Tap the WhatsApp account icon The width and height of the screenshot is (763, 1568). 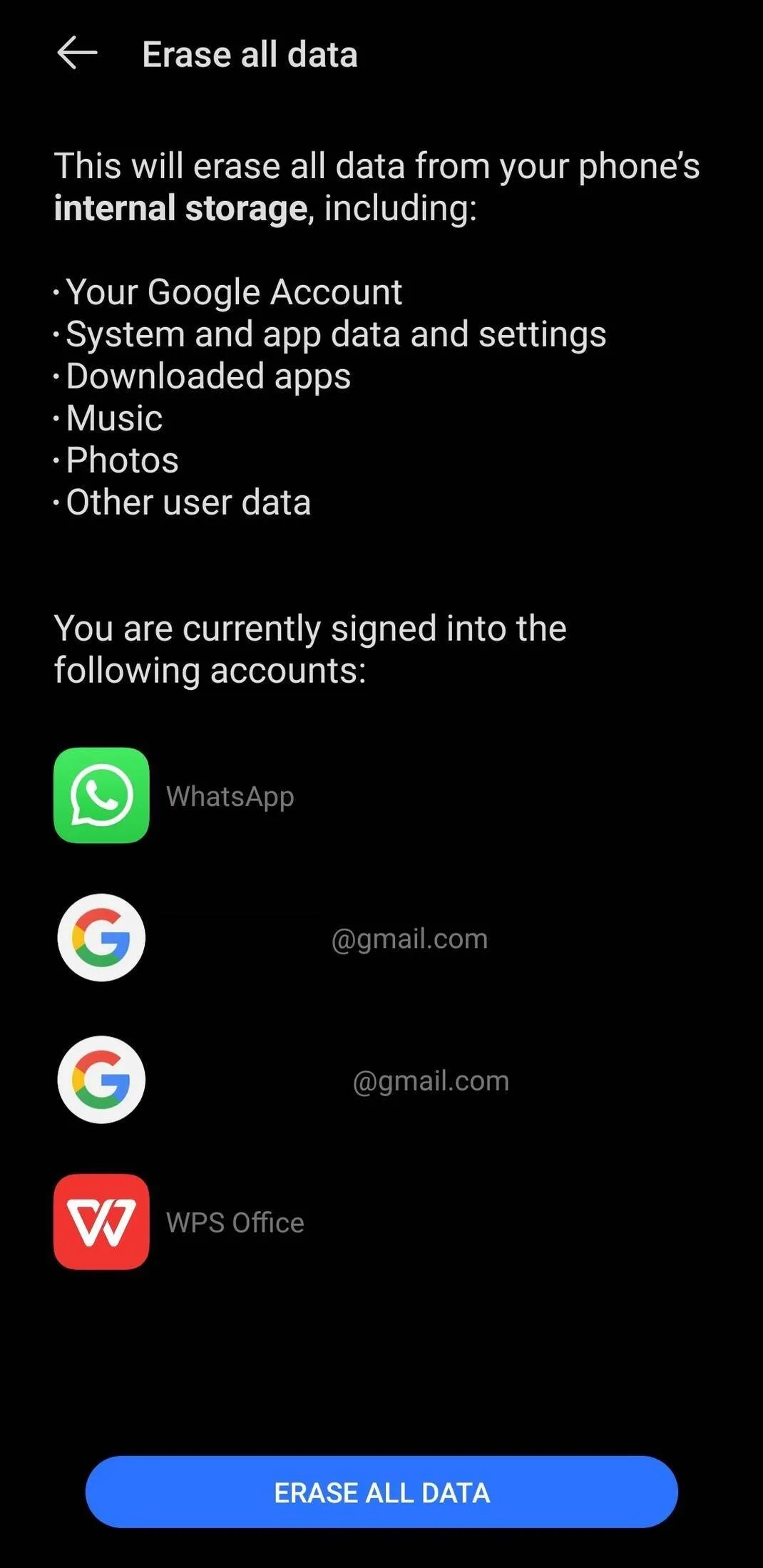coord(101,797)
